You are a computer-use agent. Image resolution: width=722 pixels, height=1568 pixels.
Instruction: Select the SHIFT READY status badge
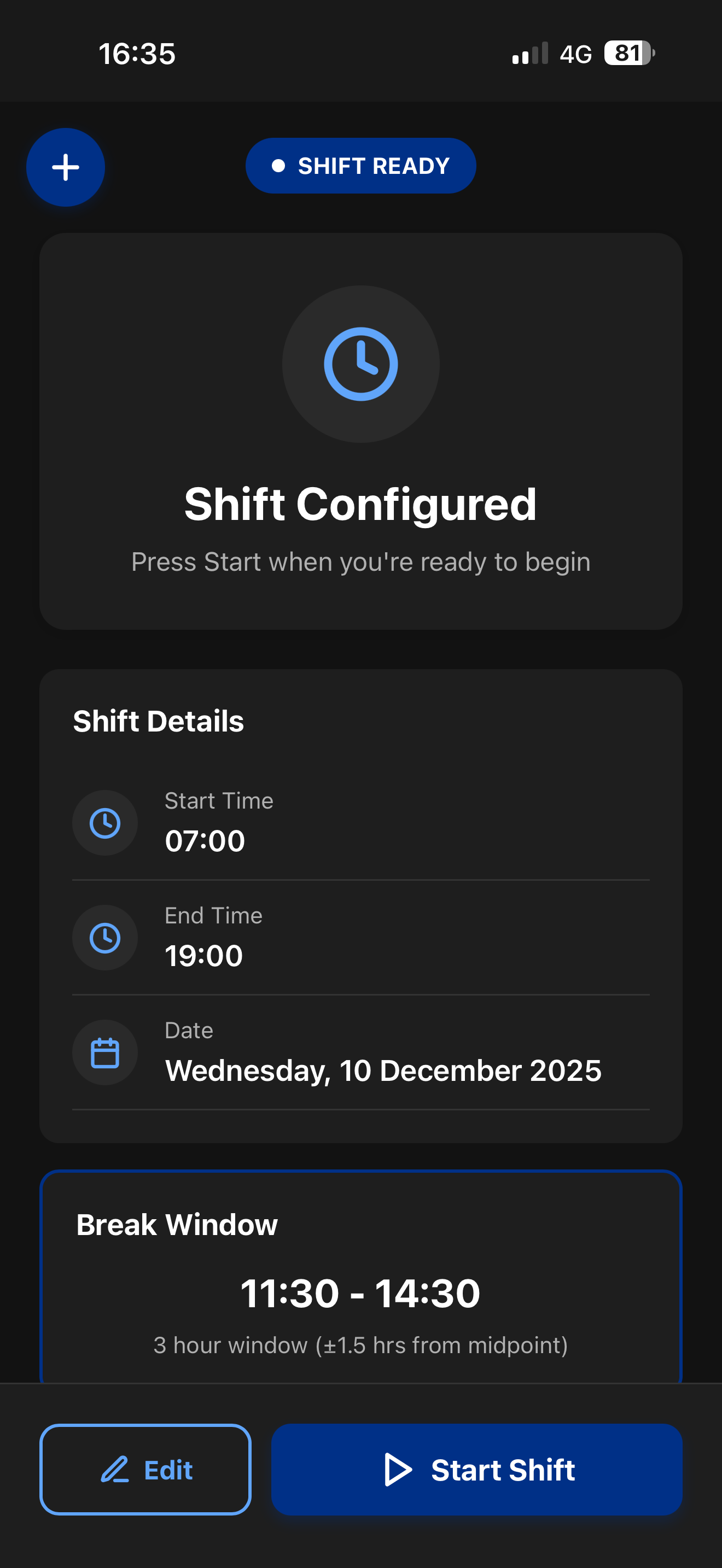360,165
